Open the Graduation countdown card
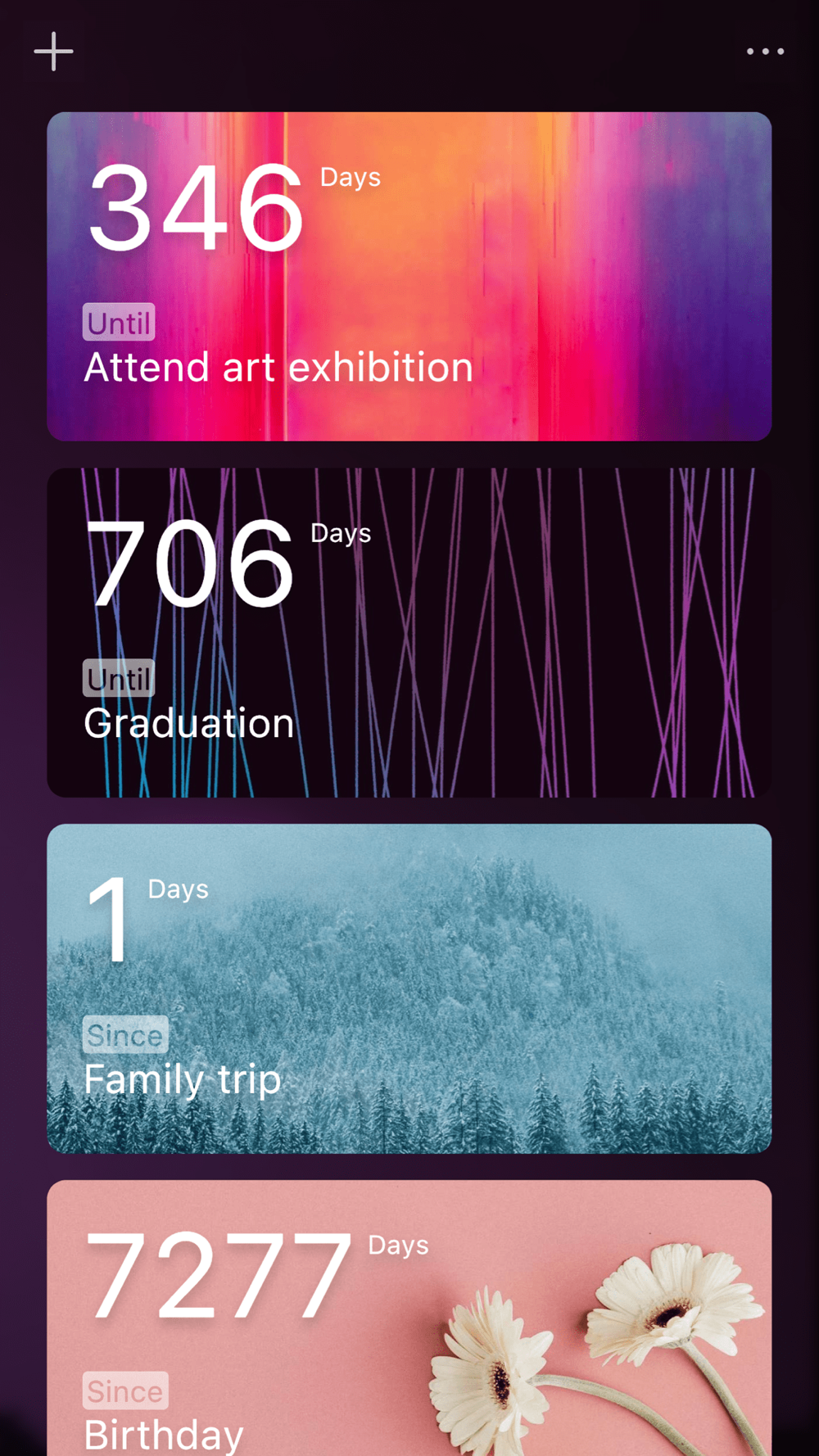 (409, 633)
